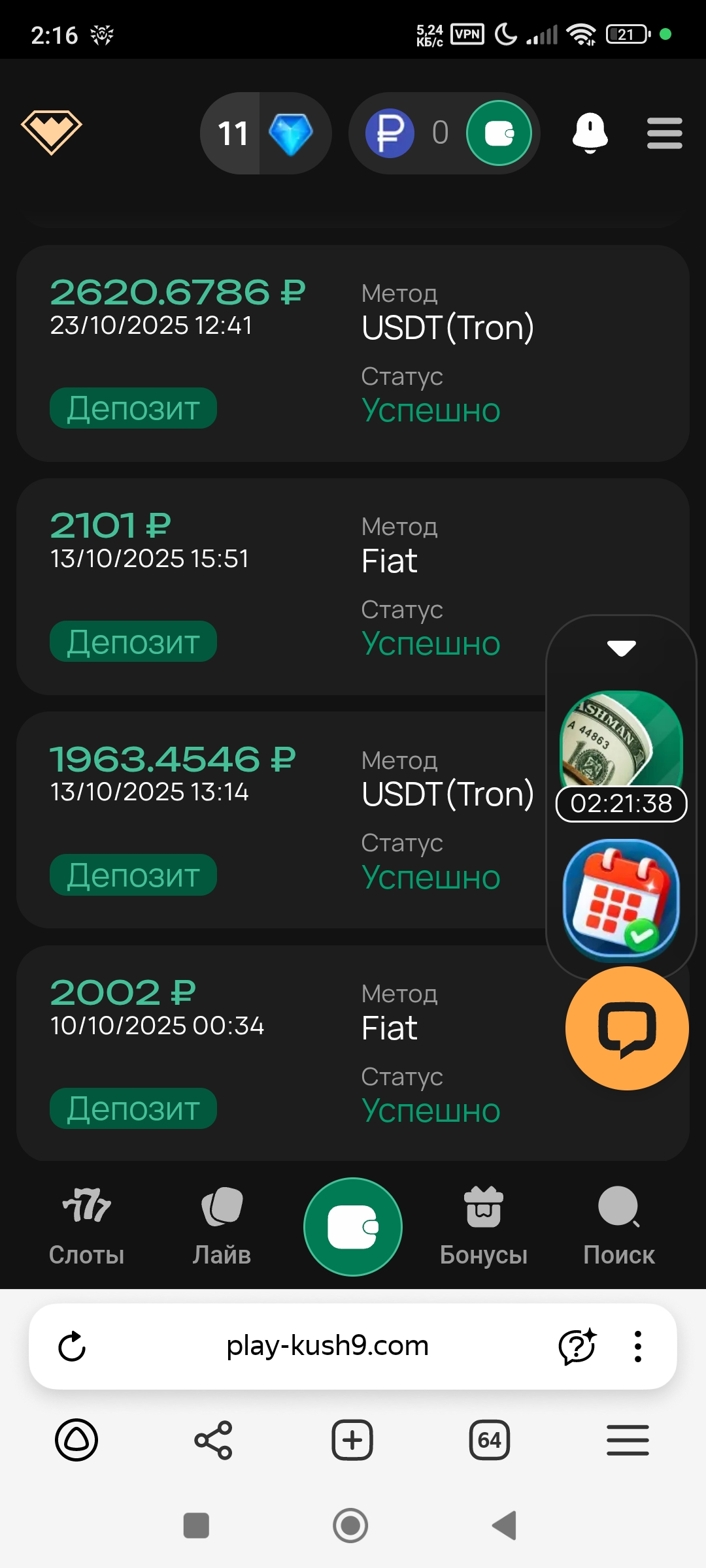Collapse the floating promo widget

[621, 648]
